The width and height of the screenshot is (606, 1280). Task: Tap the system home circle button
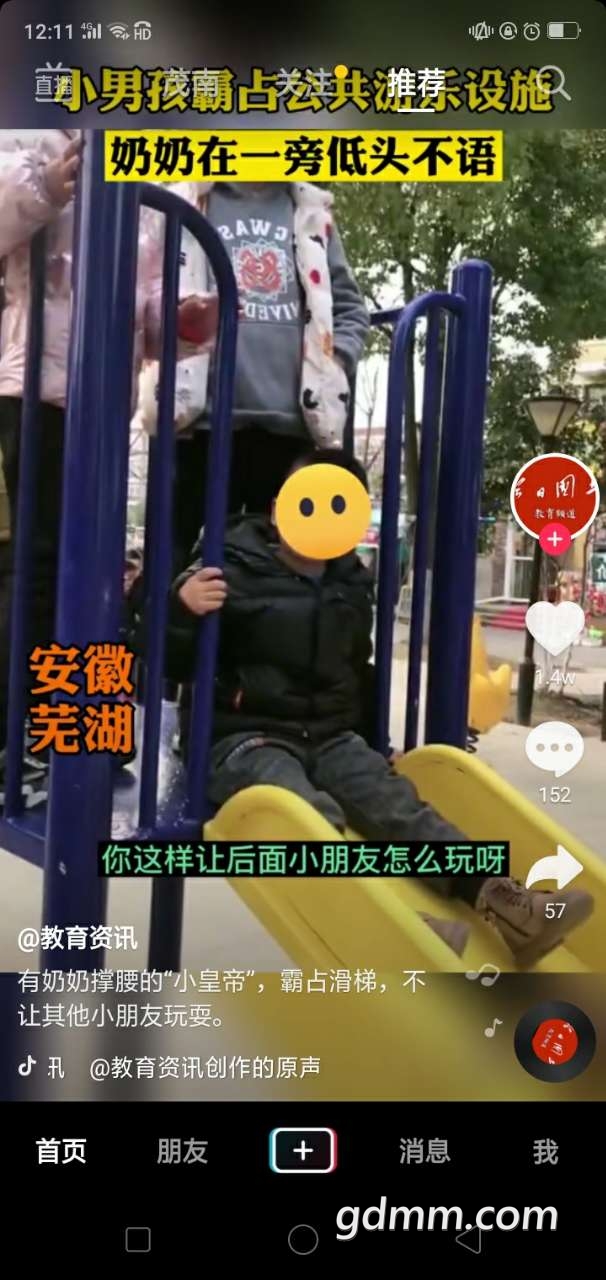[x=303, y=1240]
